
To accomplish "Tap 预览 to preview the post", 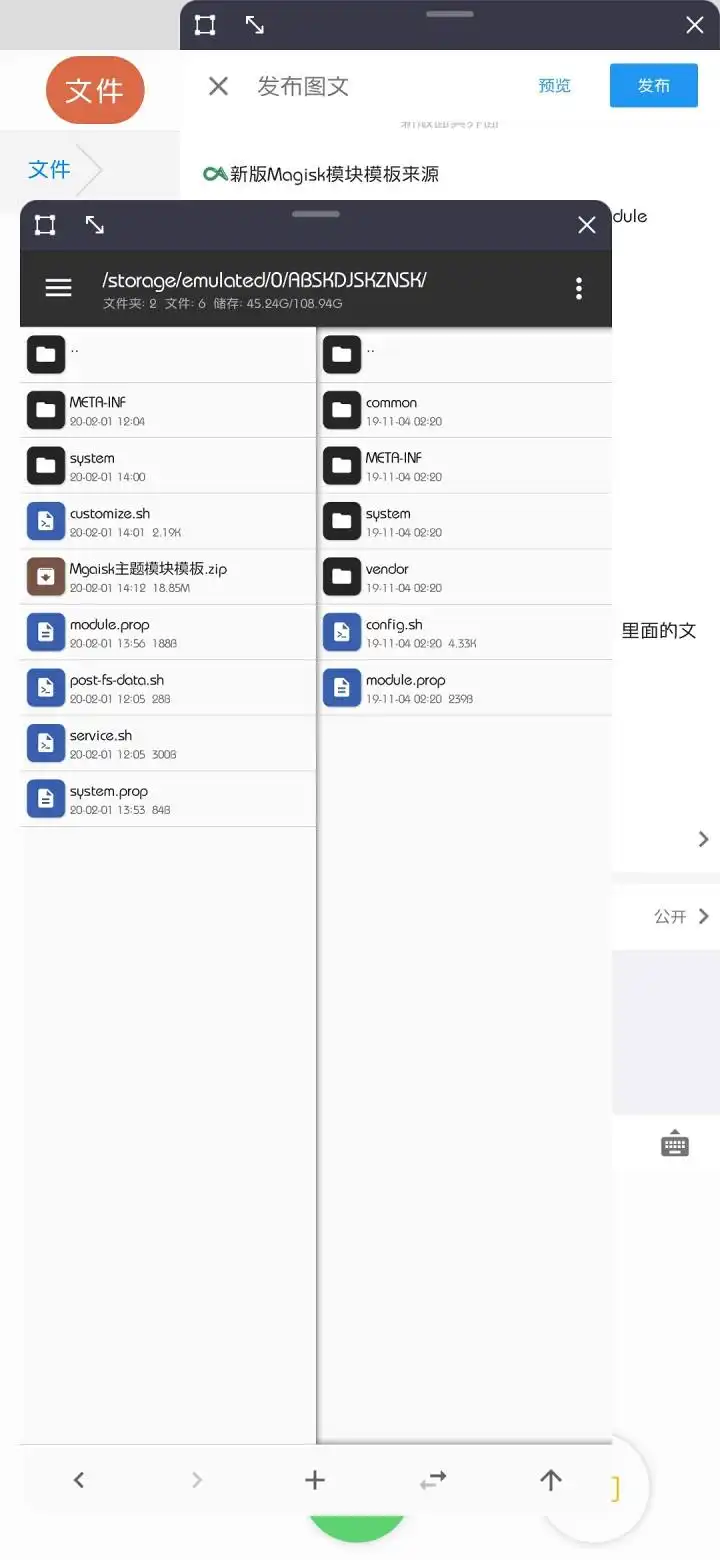I will (x=554, y=86).
